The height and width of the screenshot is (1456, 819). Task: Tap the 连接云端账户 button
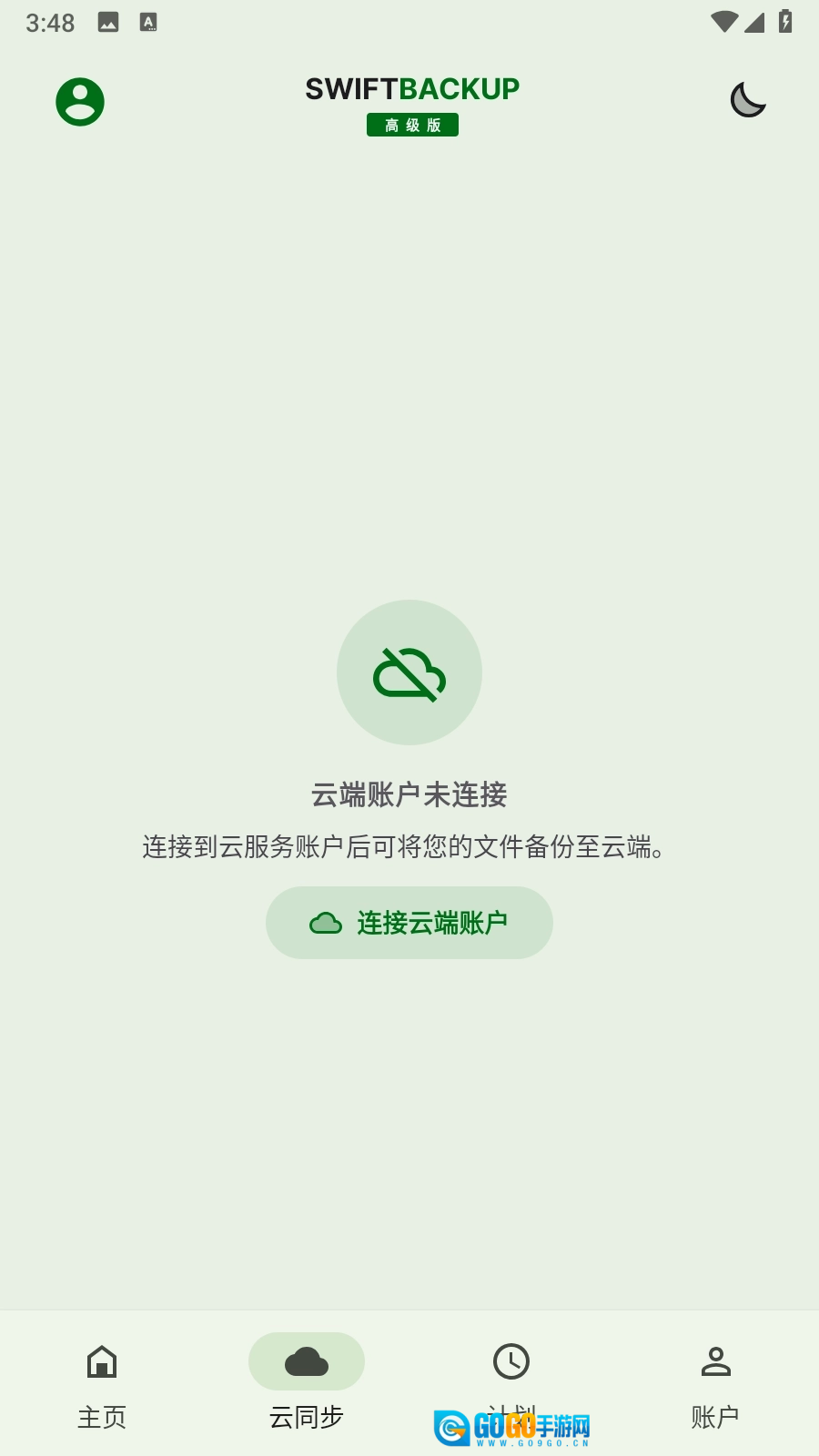[x=409, y=923]
